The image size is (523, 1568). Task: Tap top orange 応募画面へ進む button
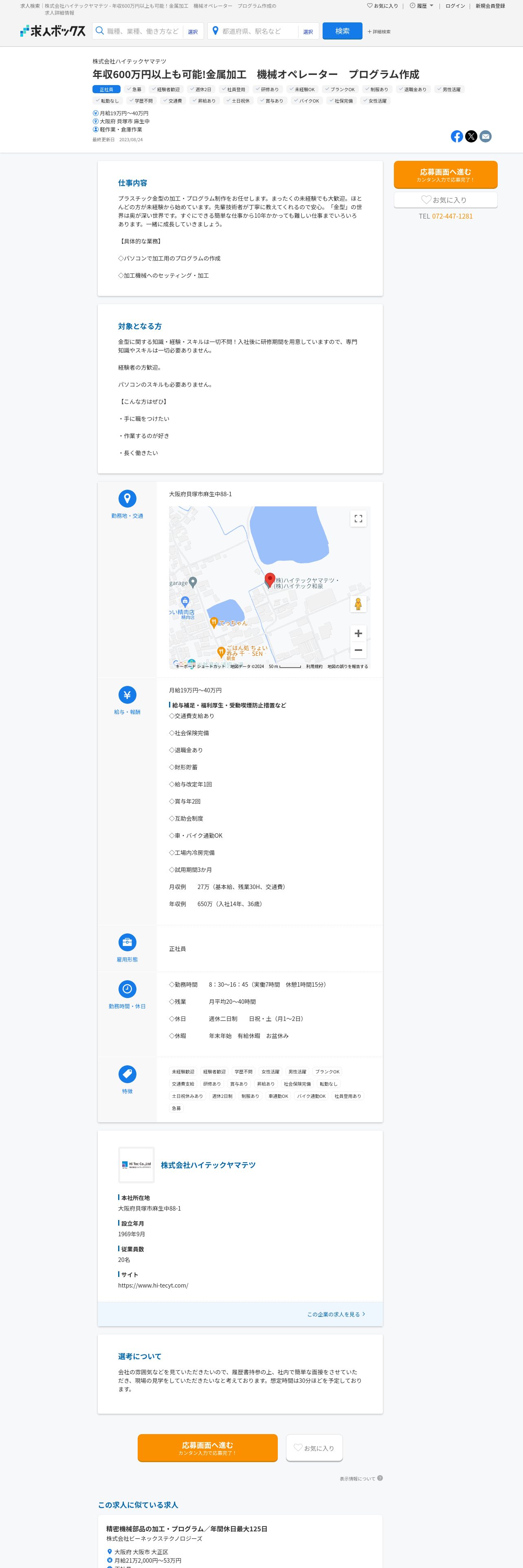pos(445,175)
